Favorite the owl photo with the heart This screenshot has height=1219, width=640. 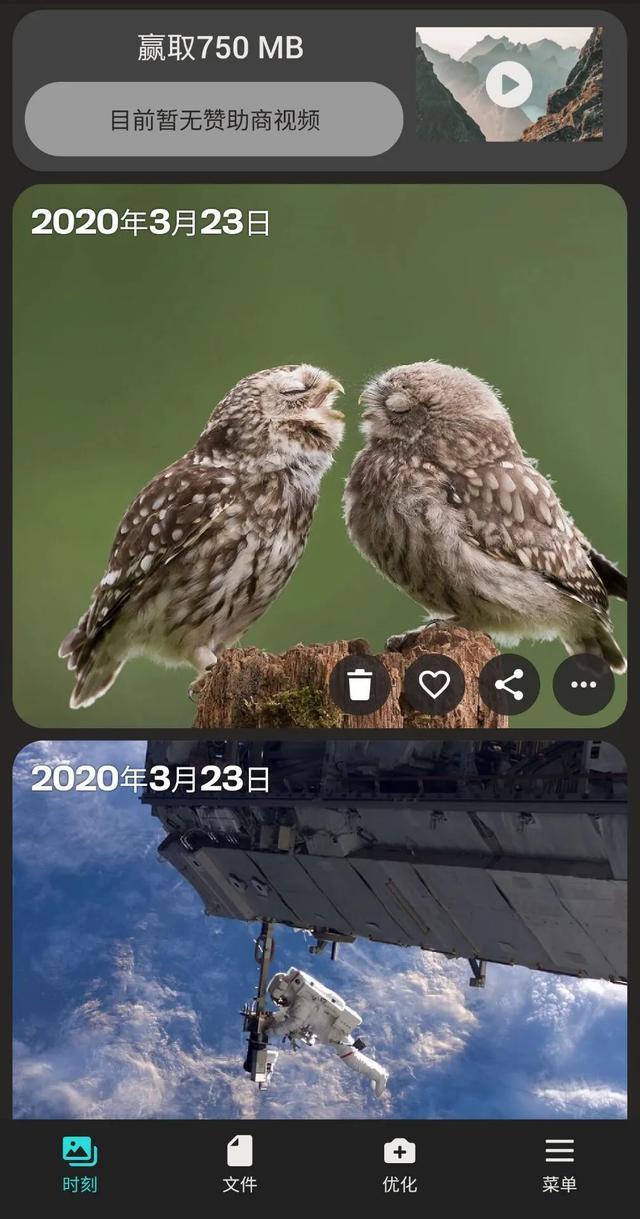pos(434,685)
